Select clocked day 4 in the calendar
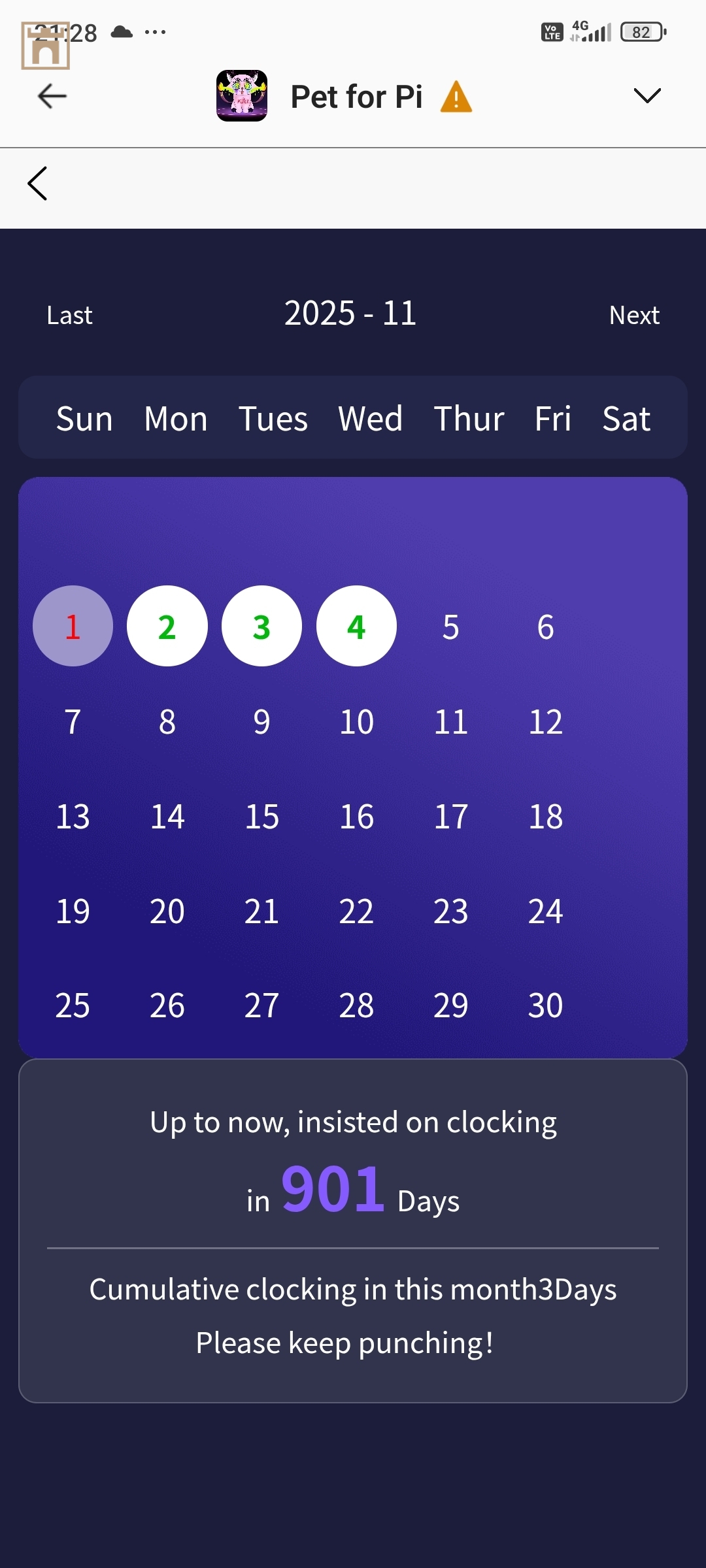This screenshot has height=1568, width=706. 356,626
